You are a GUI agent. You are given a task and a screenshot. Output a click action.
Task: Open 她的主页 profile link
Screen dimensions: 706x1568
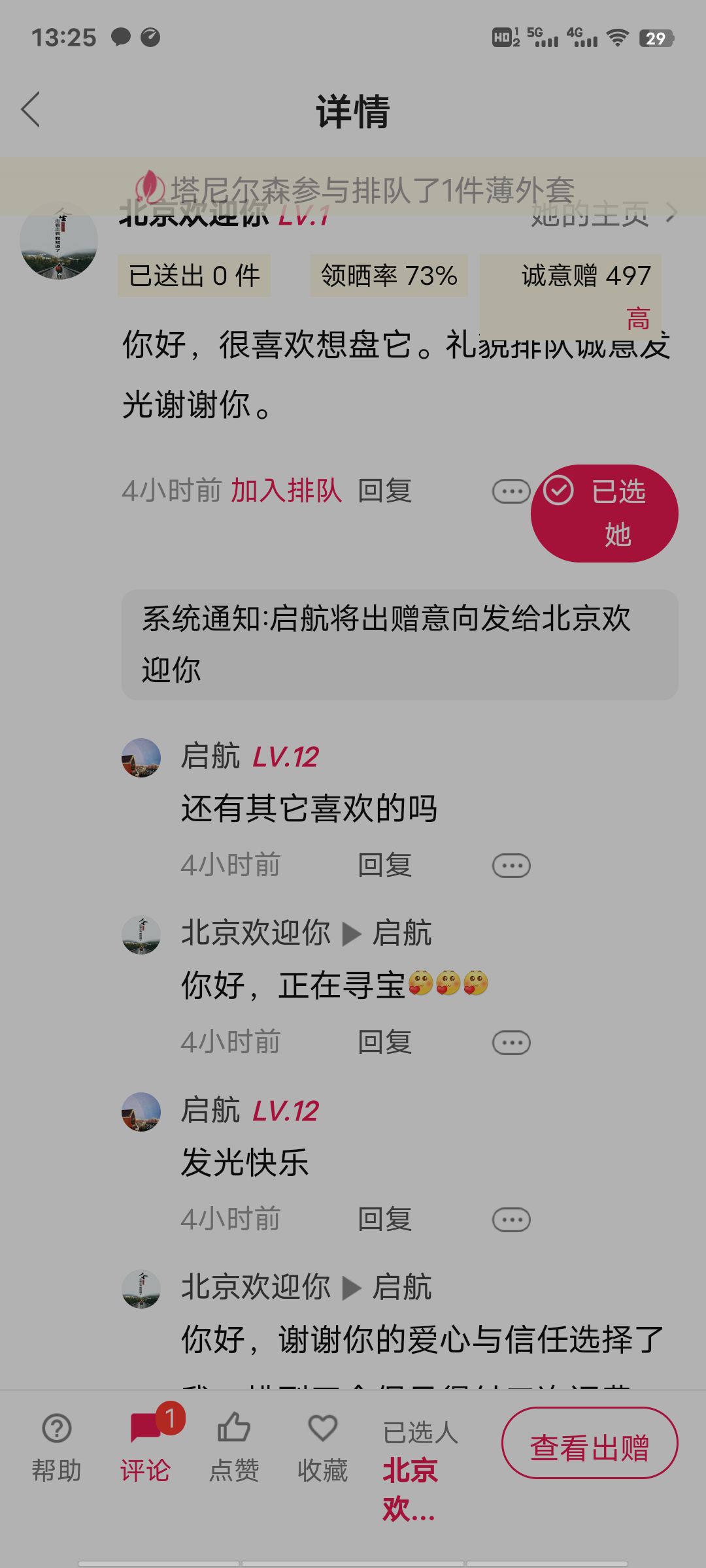click(603, 214)
